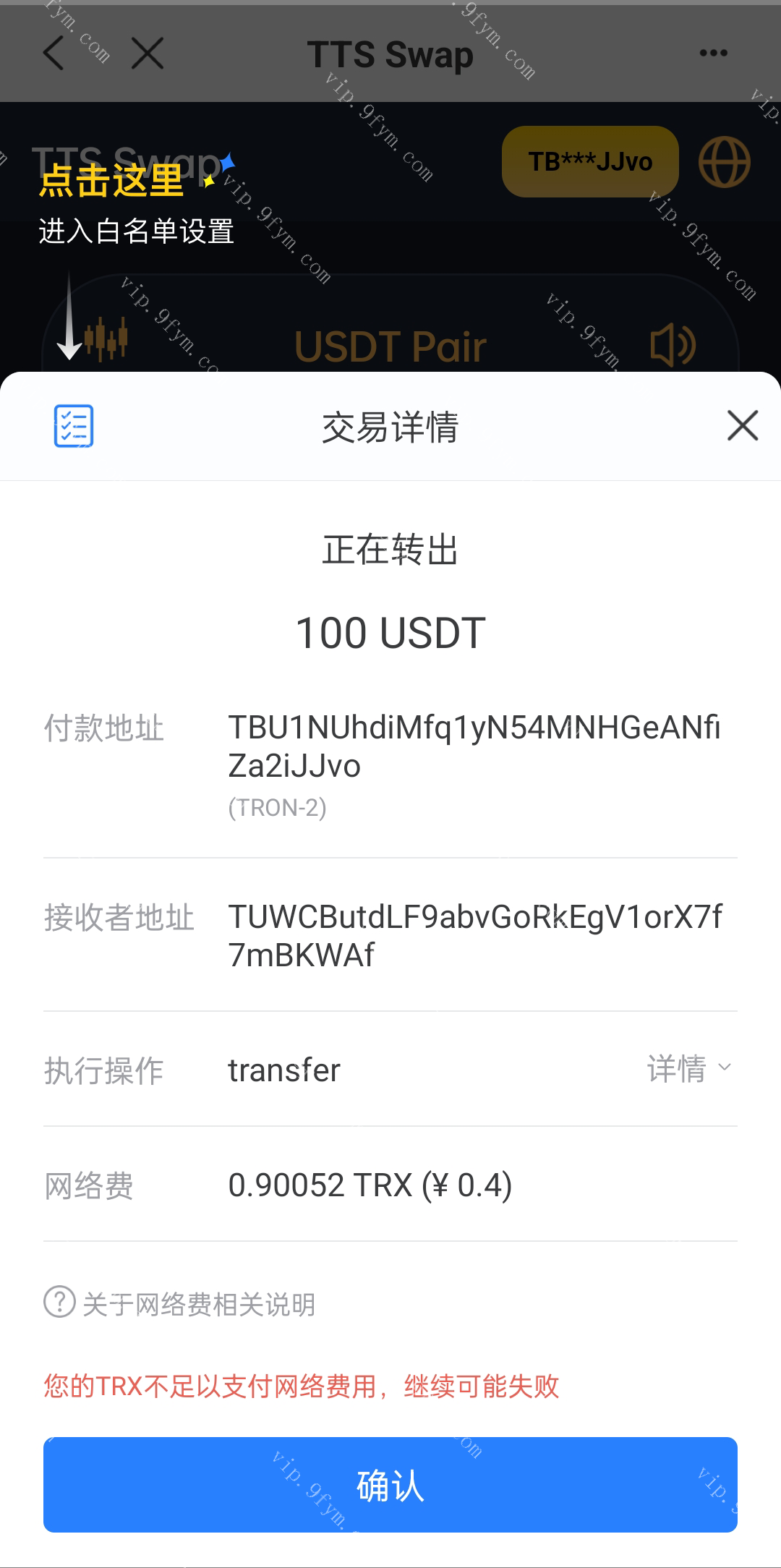Viewport: 781px width, 1568px height.
Task: Open the TB***JJvo wallet account selector
Action: click(589, 162)
